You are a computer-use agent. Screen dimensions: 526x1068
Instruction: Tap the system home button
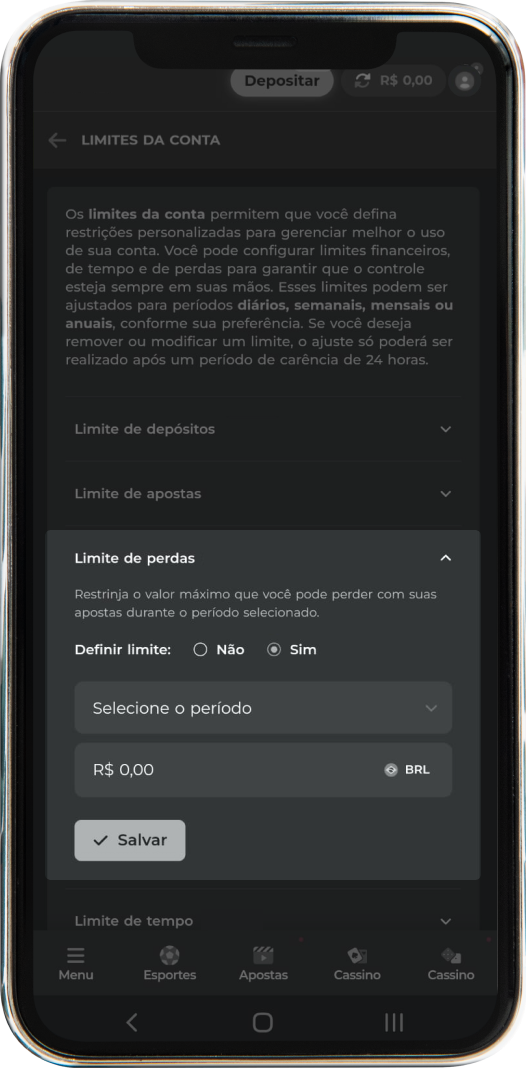pyautogui.click(x=263, y=1022)
